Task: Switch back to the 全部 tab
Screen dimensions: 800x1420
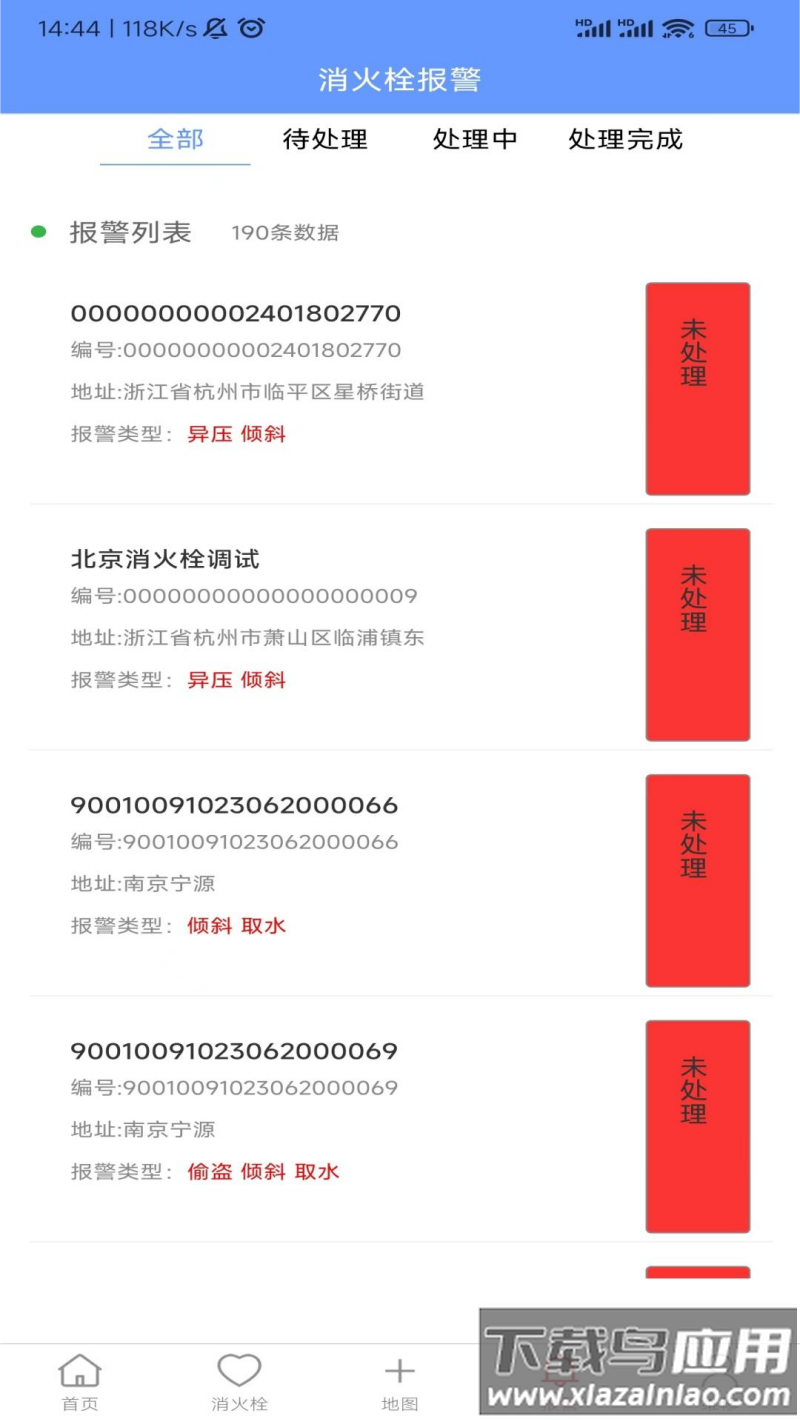Action: click(174, 140)
